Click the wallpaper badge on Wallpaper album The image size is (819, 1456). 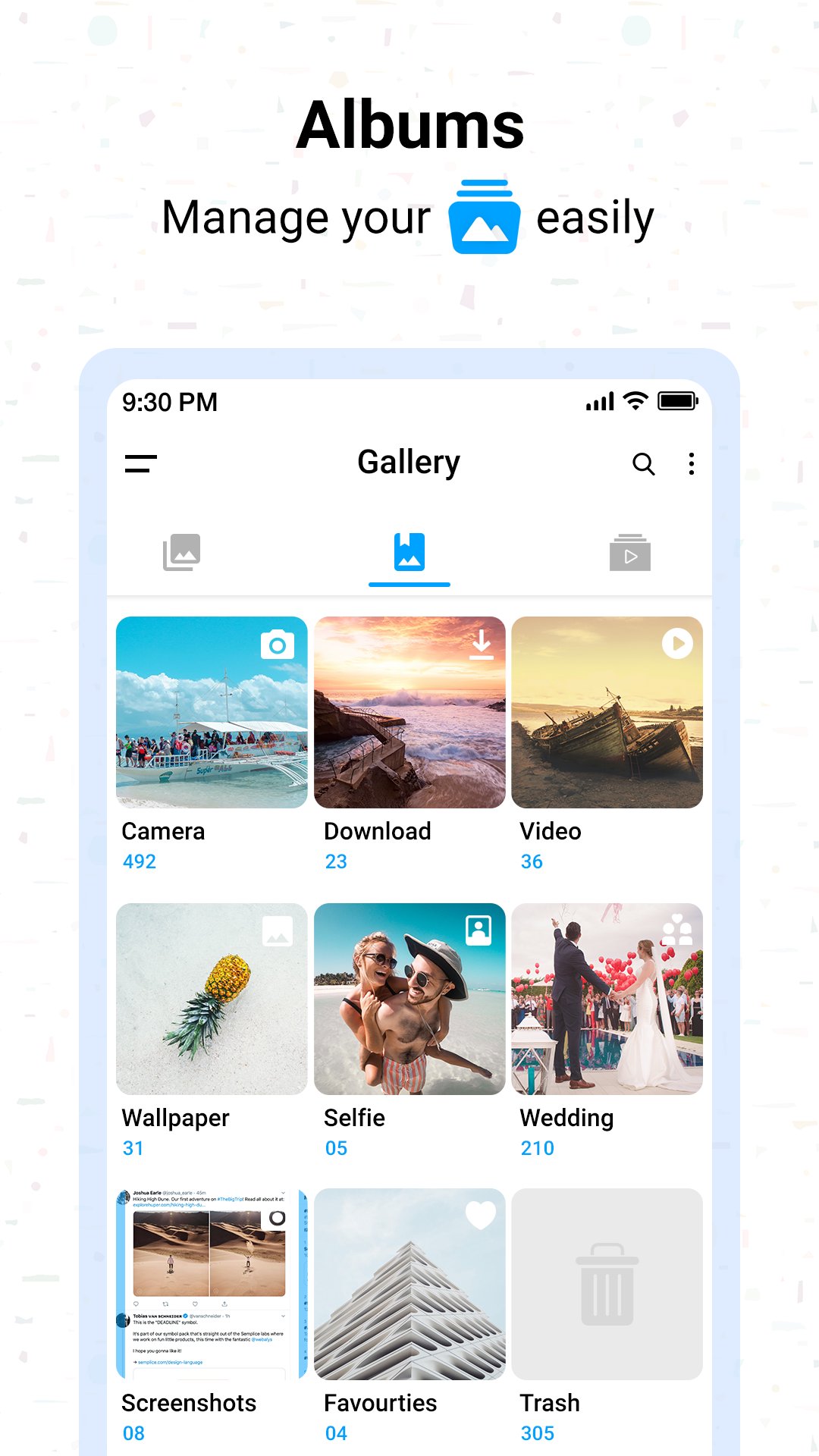(278, 930)
